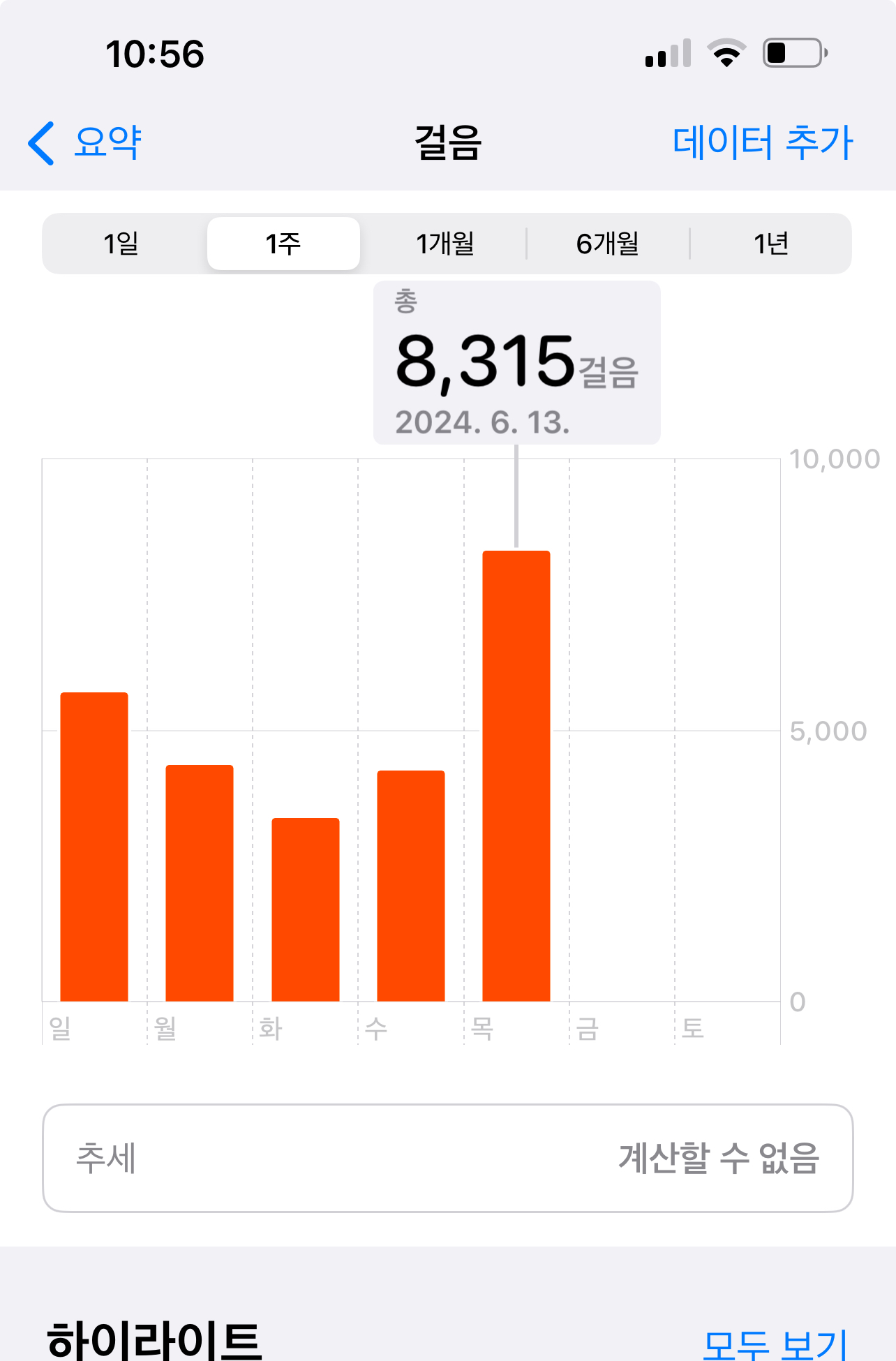Open the 추세 trend card
The height and width of the screenshot is (1361, 896).
tap(447, 1158)
